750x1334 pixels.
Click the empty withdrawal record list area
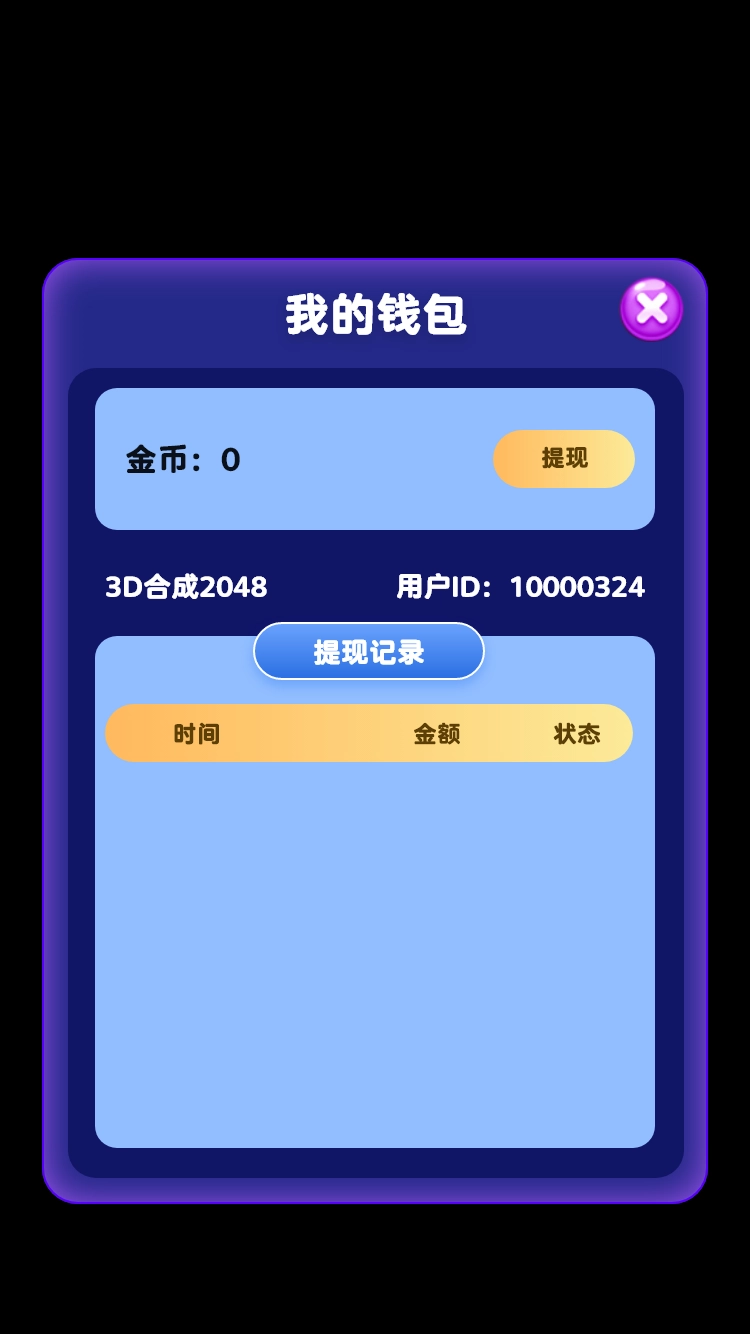[x=374, y=950]
